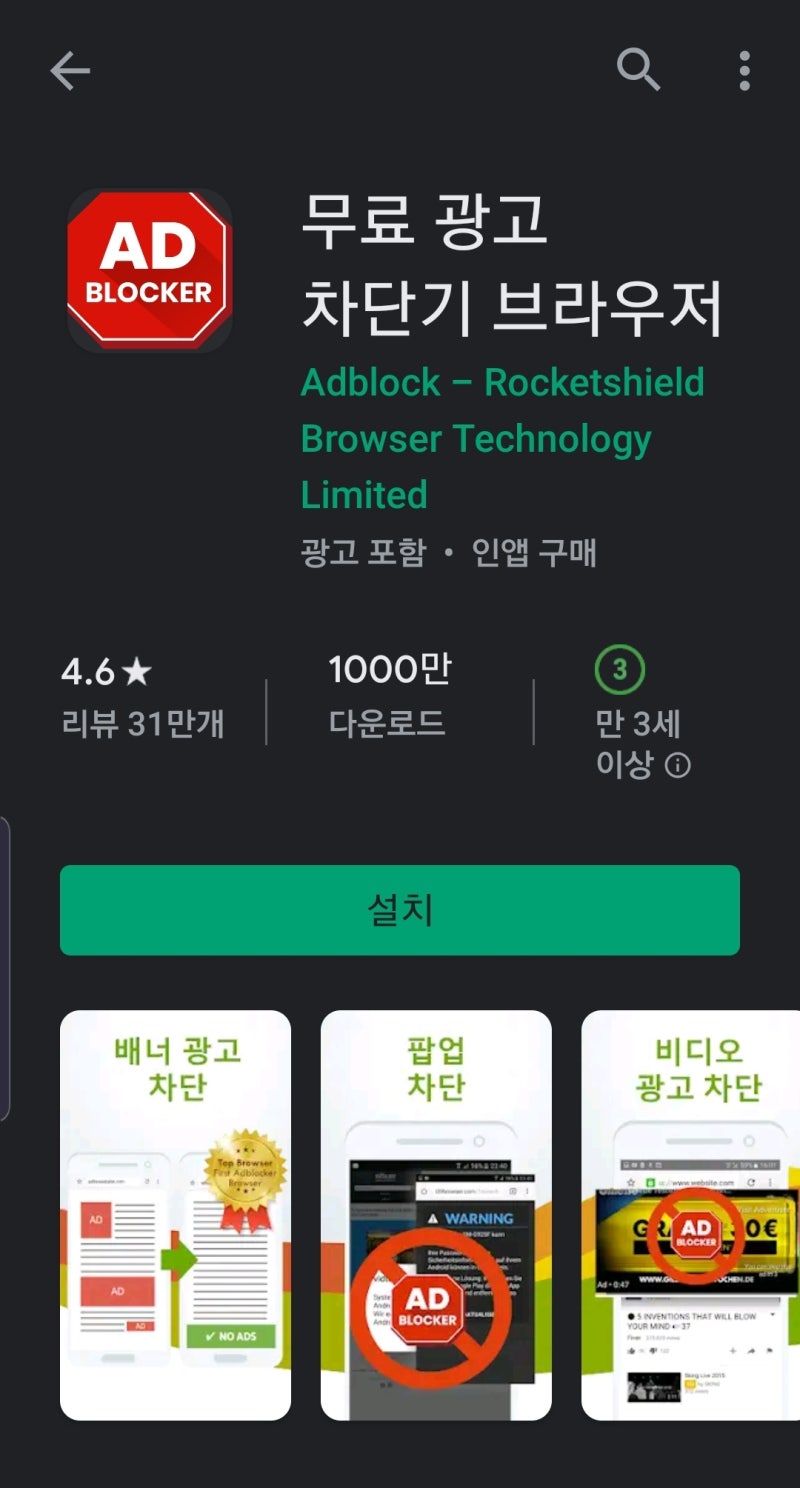Screen dimensions: 800x1488
Task: Open the three-dot overflow menu
Action: (x=744, y=70)
